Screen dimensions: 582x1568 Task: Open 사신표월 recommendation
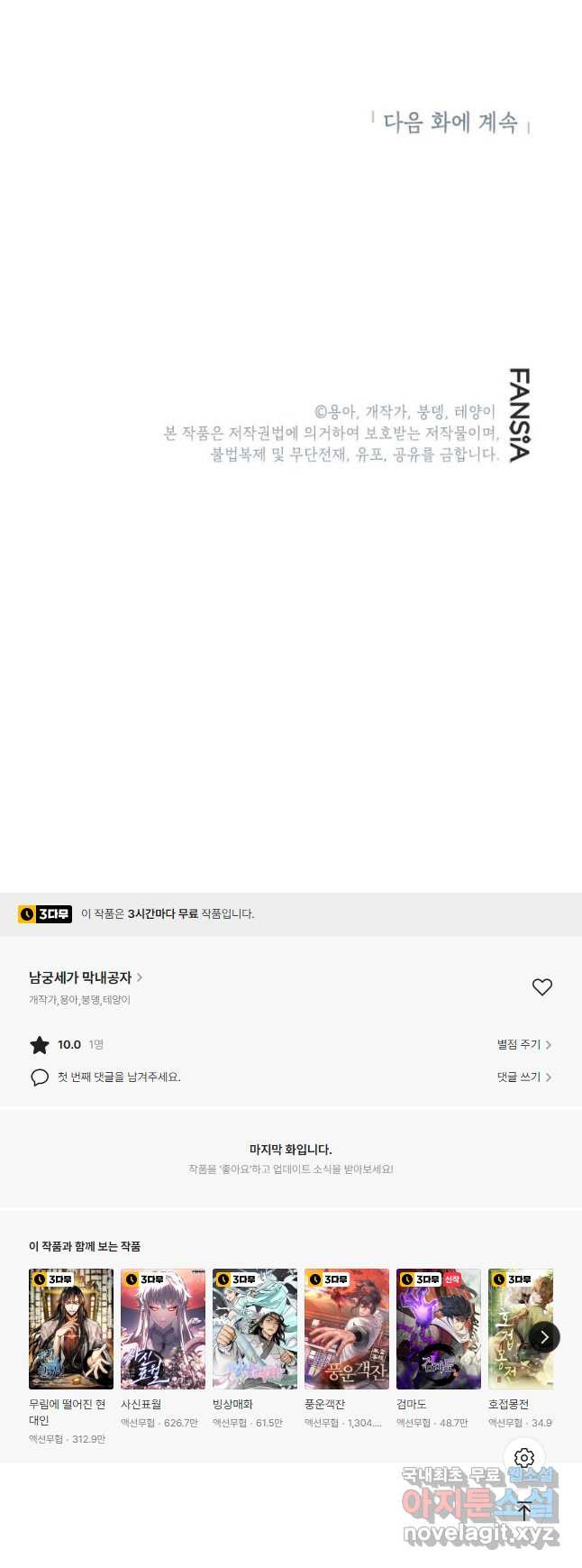[163, 1328]
